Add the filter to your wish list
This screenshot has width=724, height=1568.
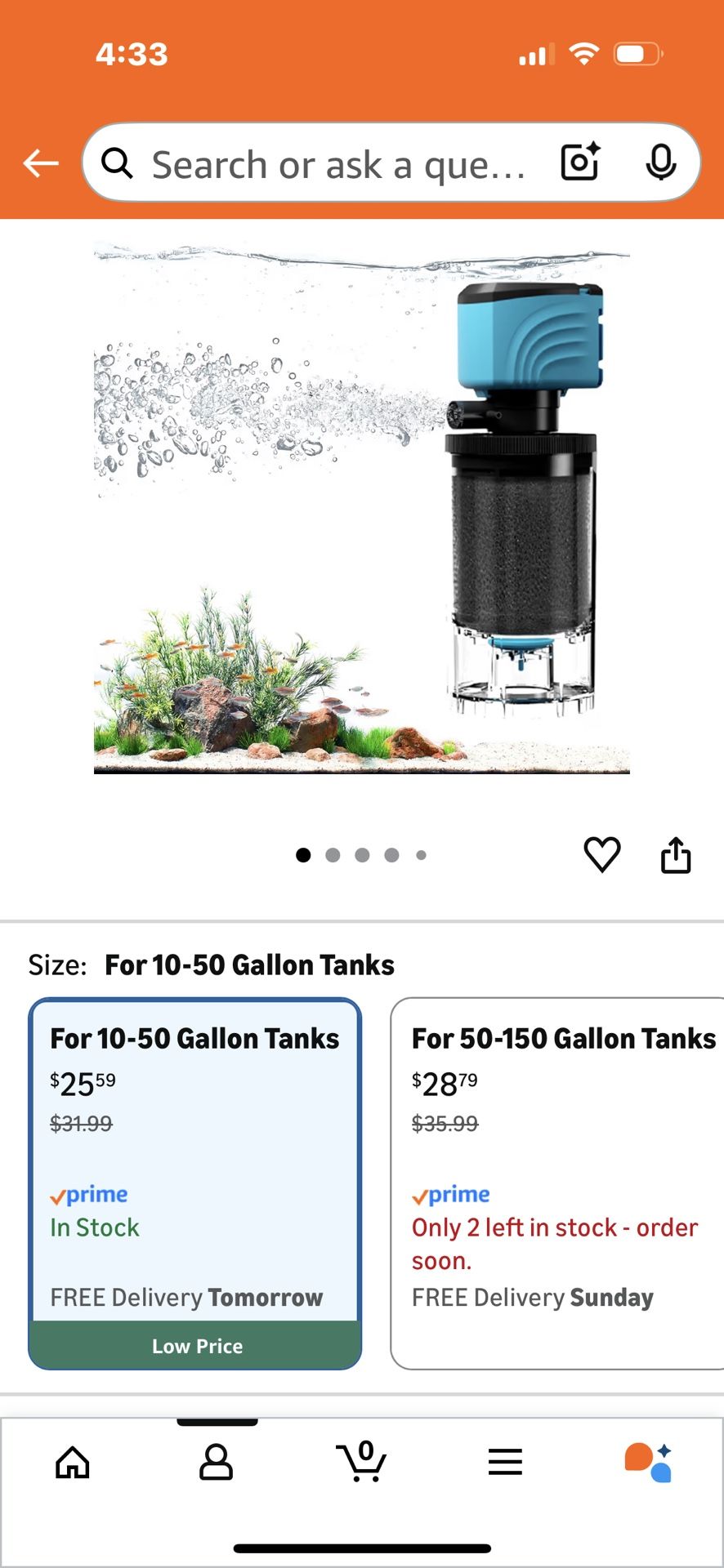tap(603, 855)
